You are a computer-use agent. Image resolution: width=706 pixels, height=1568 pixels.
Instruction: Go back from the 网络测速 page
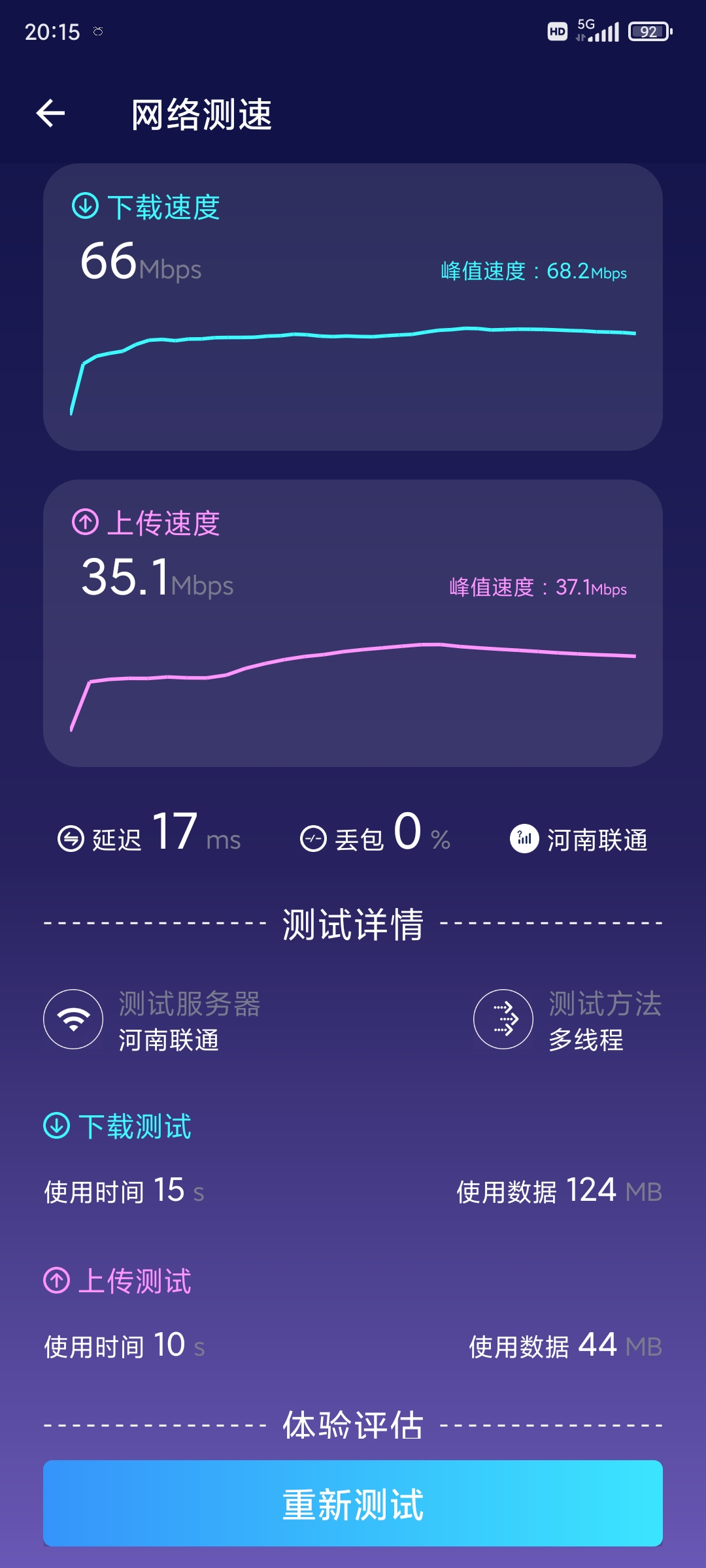50,114
